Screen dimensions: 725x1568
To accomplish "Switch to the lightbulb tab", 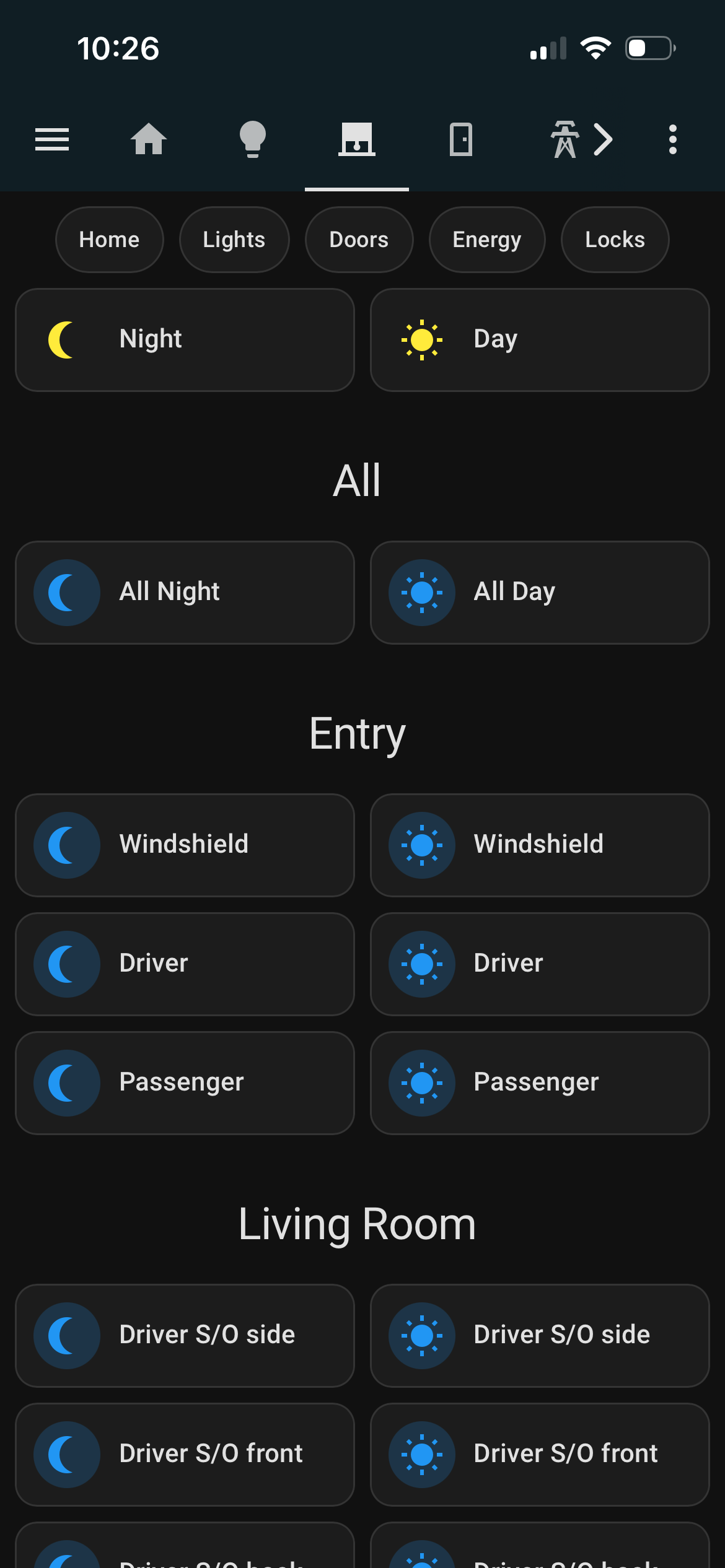I will pyautogui.click(x=253, y=139).
